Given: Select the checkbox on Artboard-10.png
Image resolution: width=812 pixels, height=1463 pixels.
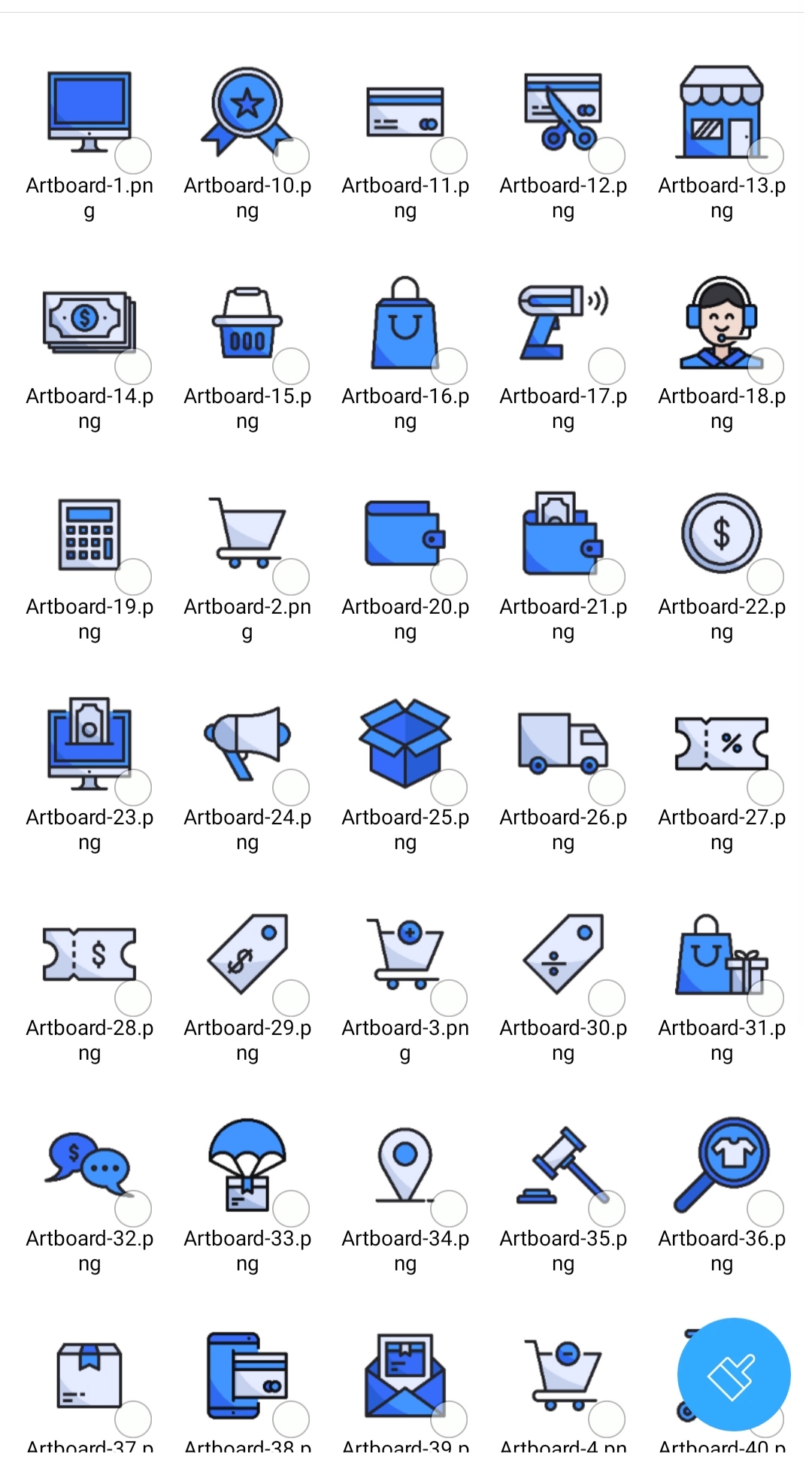Looking at the screenshot, I should 291,156.
